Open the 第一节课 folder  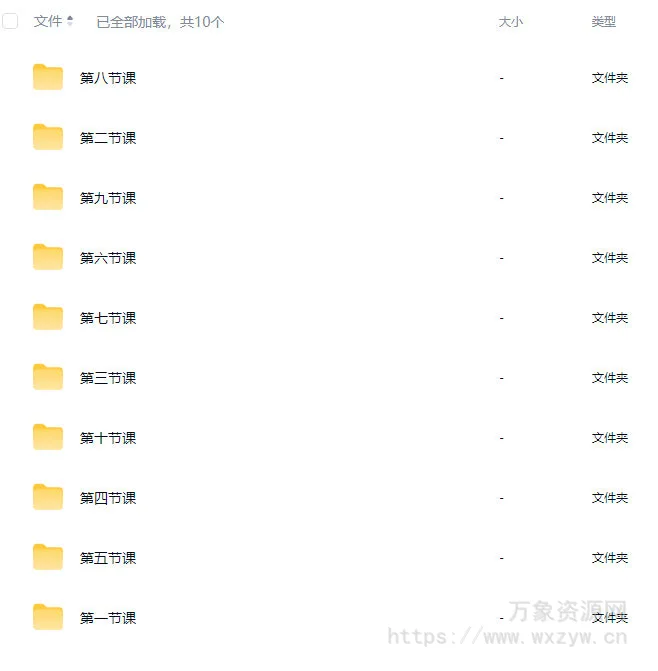pos(108,618)
